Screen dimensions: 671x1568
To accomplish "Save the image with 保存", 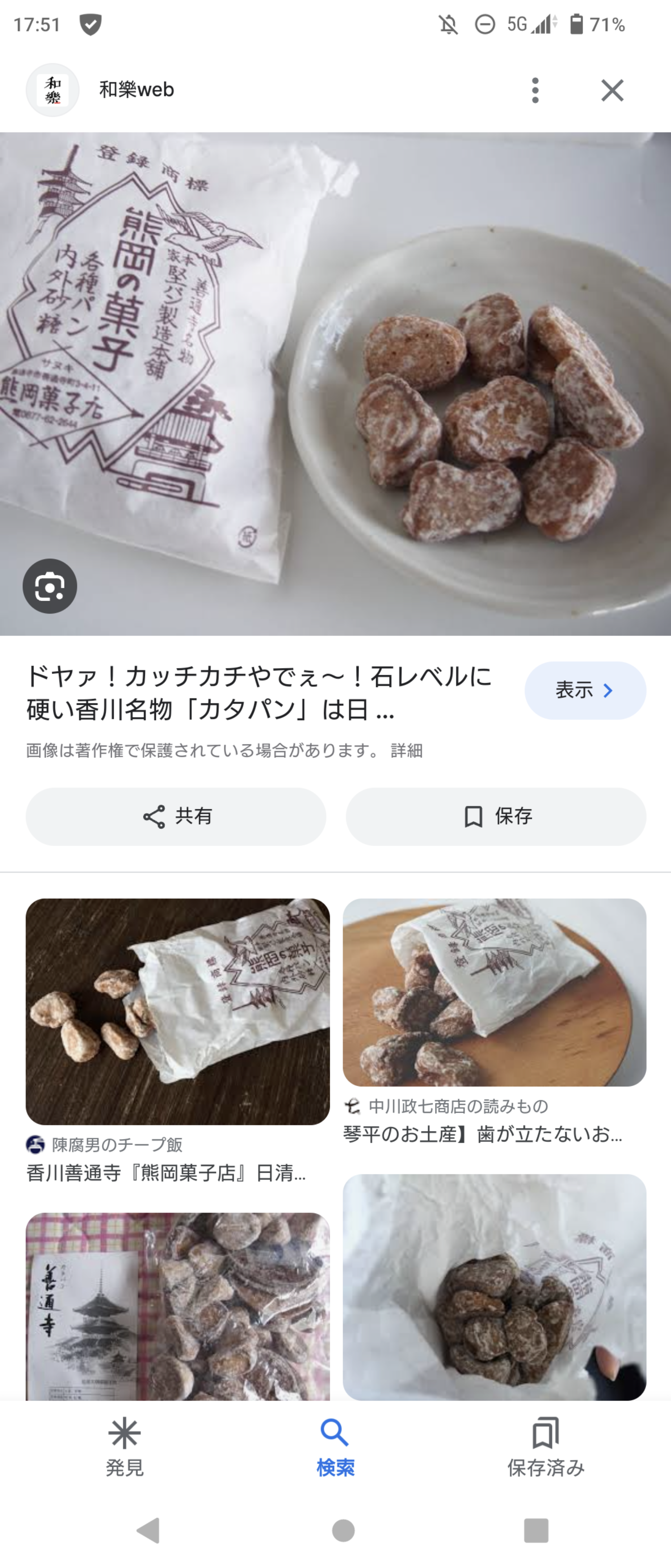I will (x=496, y=816).
